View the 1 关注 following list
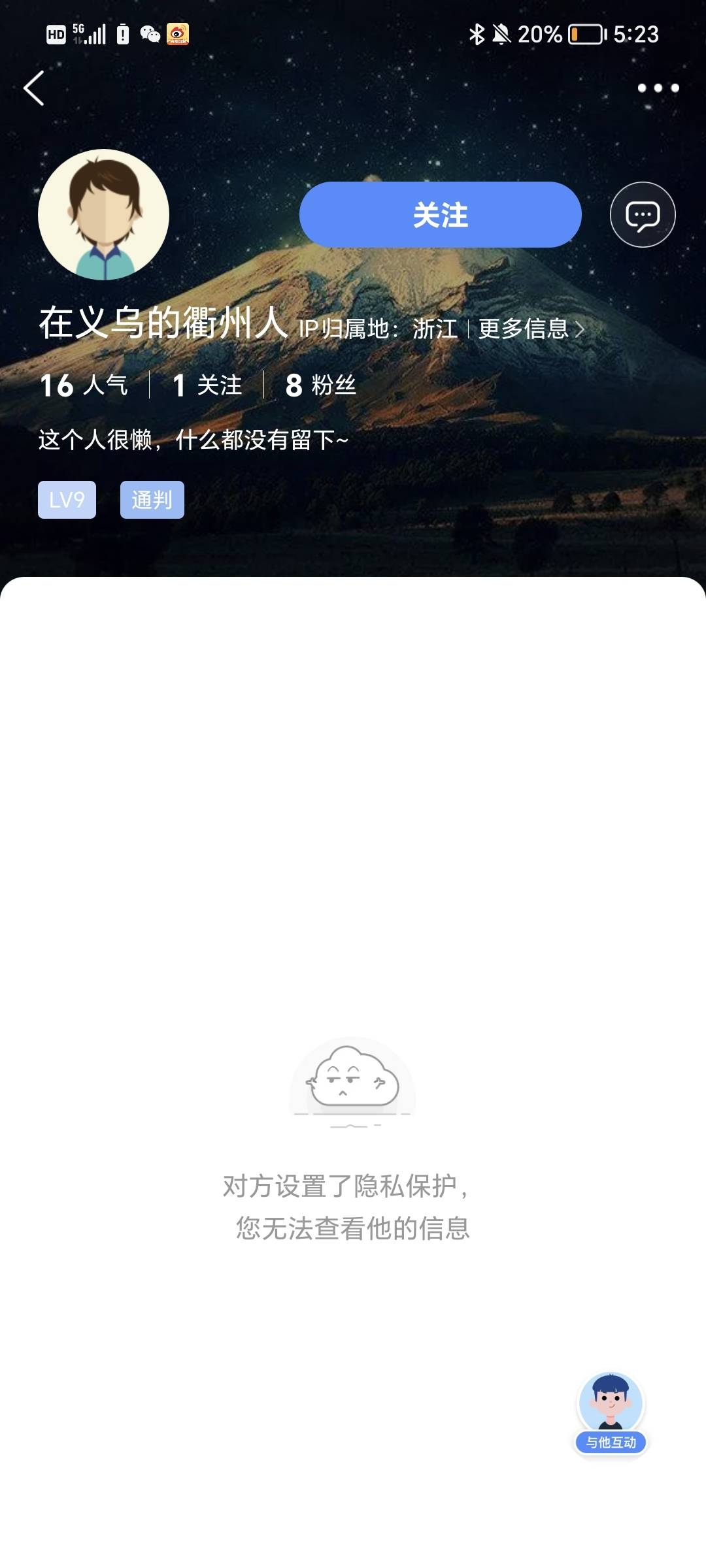706x1568 pixels. (x=207, y=385)
